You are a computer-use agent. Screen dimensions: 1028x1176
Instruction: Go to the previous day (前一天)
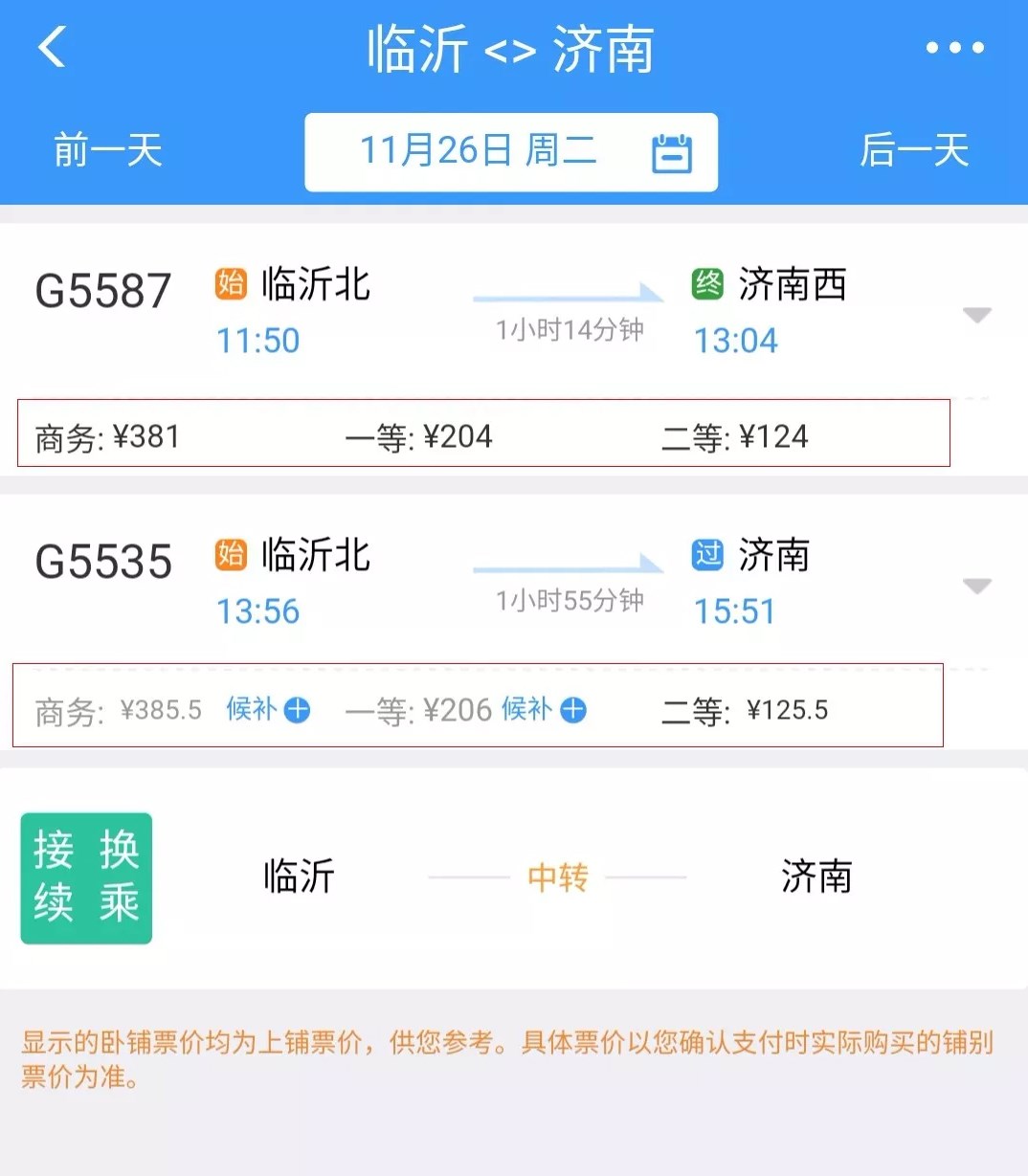(x=108, y=151)
